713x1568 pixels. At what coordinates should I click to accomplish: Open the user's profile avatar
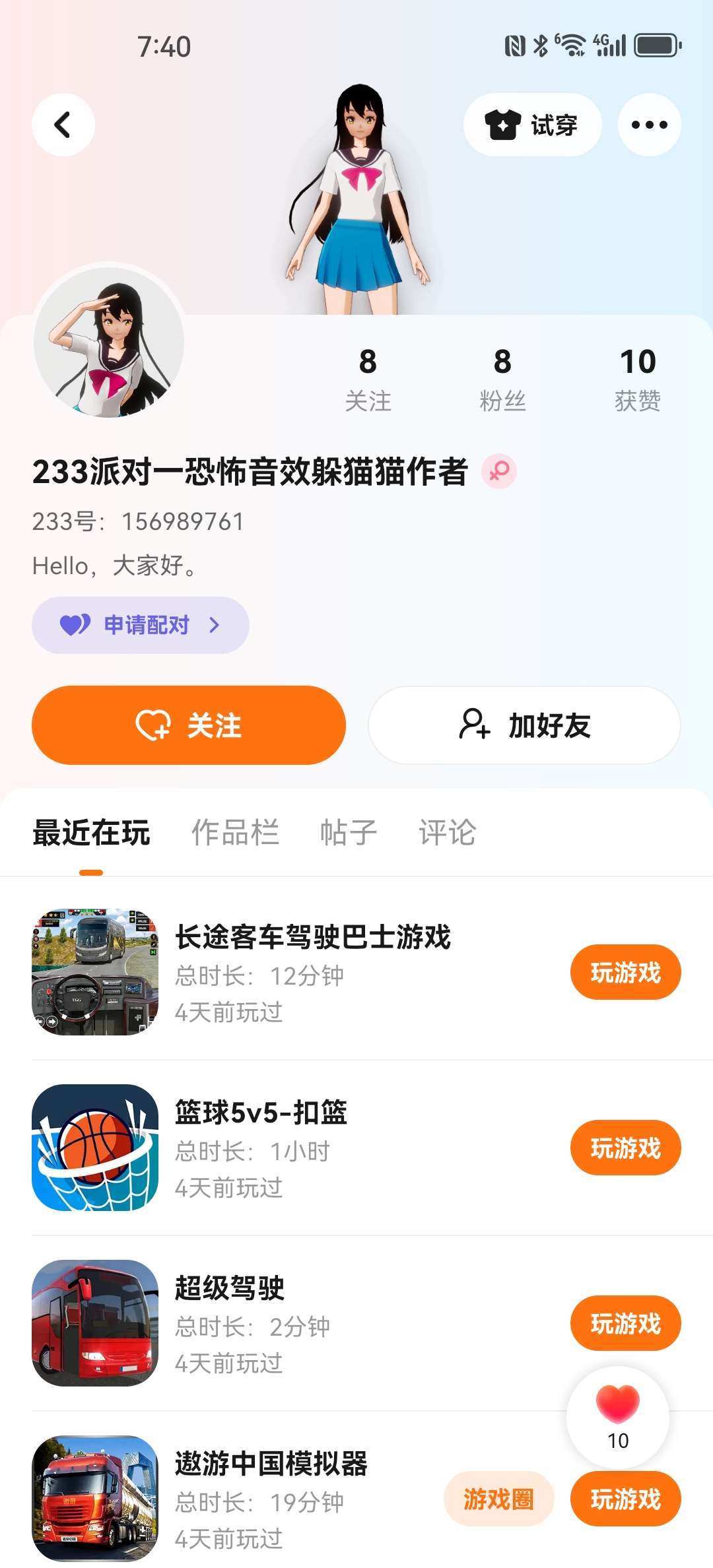coord(109,342)
